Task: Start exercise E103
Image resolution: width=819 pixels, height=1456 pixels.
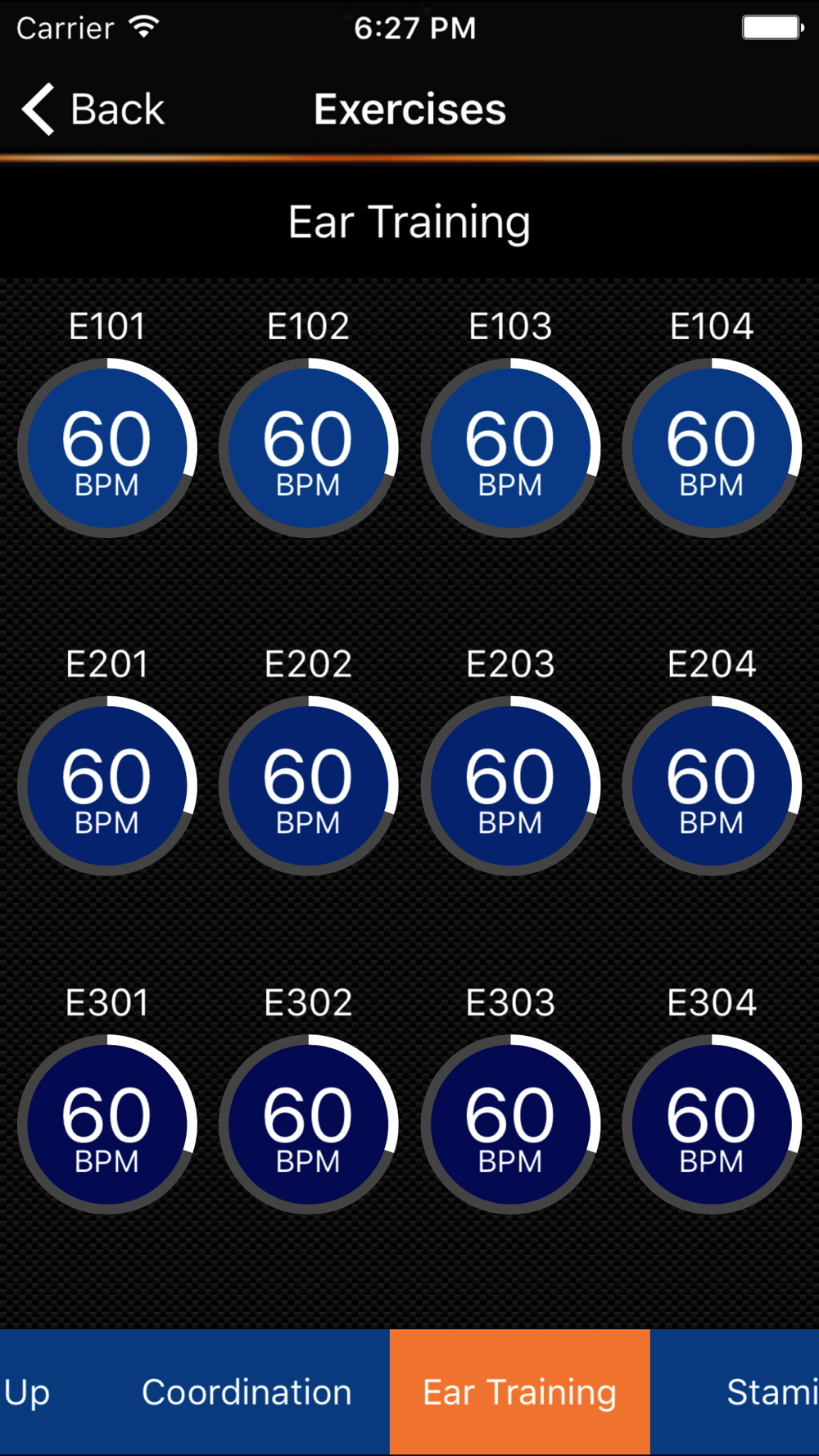Action: pos(510,448)
